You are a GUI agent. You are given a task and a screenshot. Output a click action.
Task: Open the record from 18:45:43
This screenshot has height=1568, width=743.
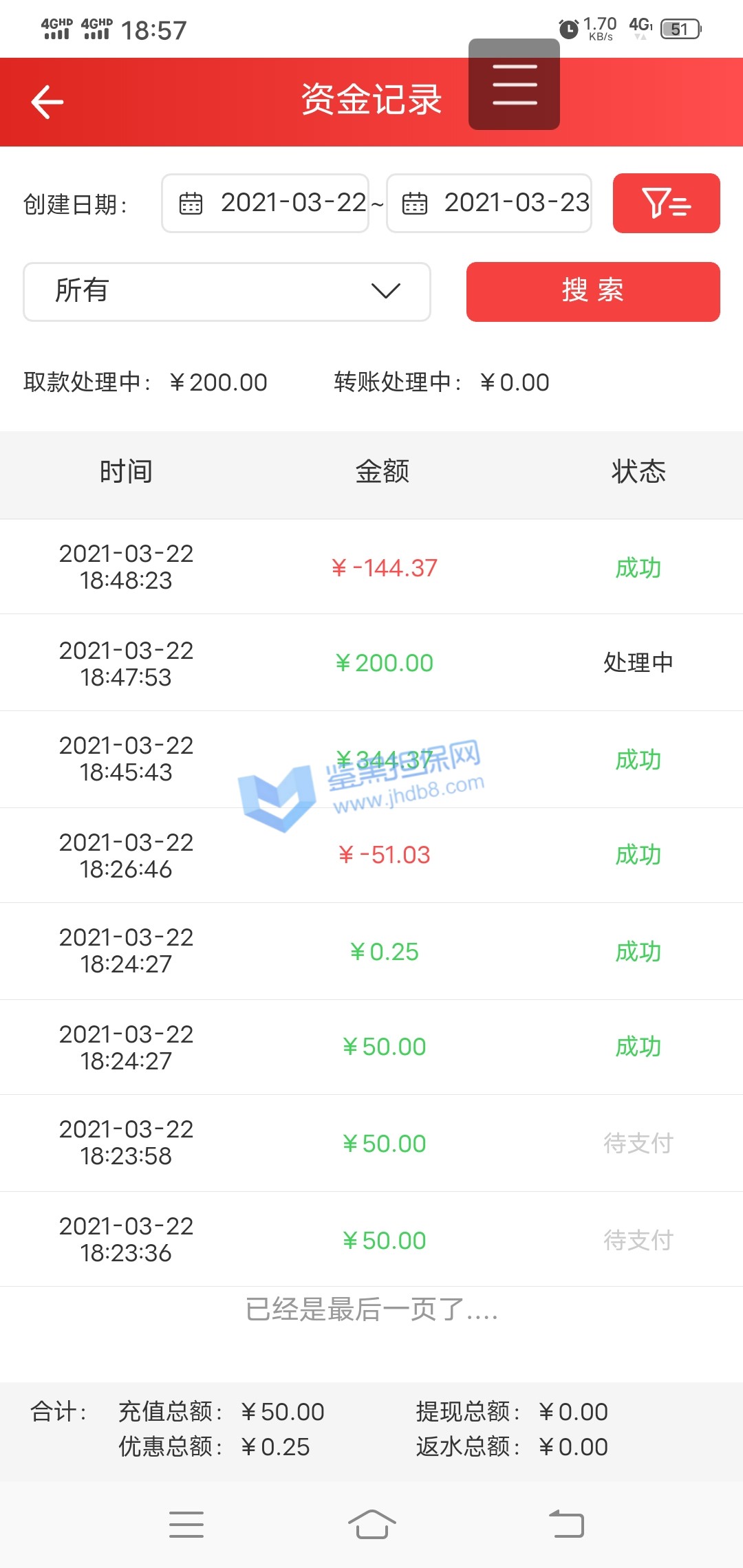tap(371, 759)
